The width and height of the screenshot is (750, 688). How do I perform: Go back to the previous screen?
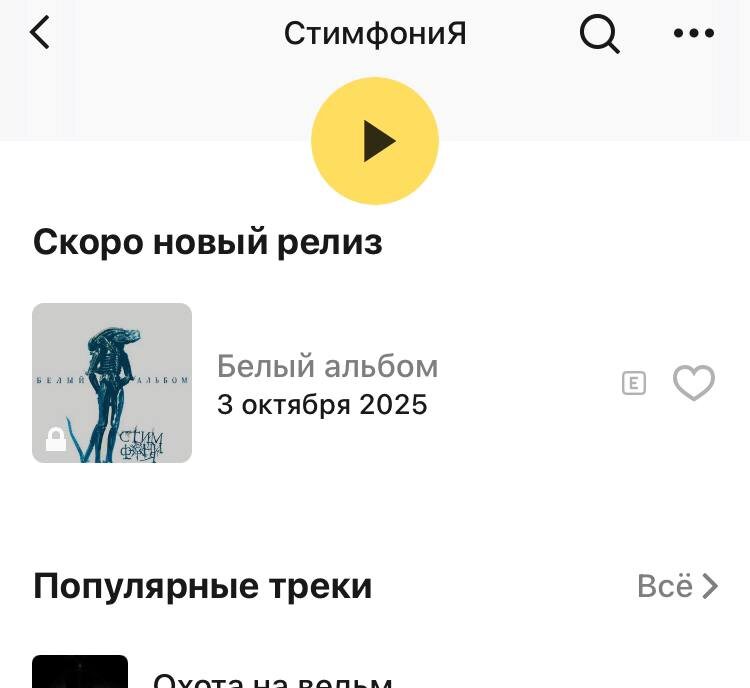(40, 33)
